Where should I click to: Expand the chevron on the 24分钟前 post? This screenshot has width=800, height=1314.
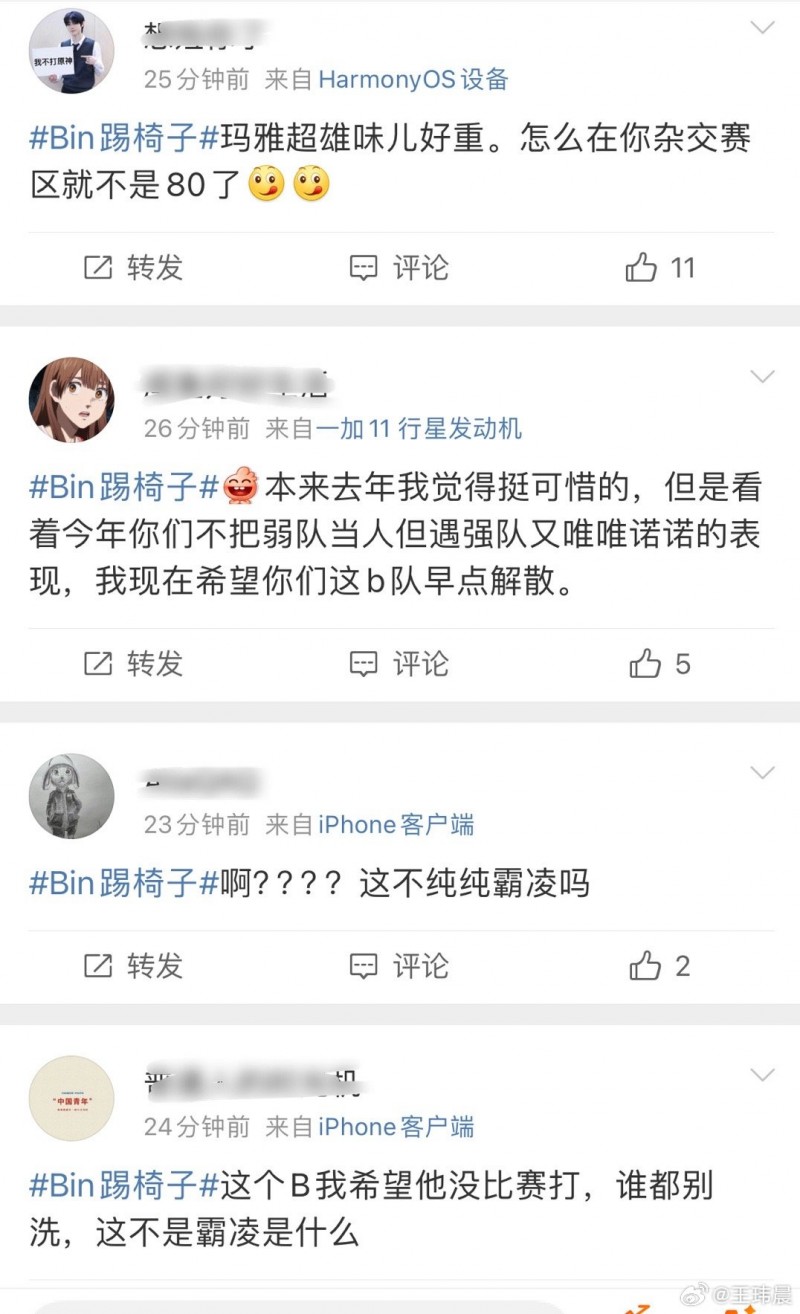[x=762, y=1075]
